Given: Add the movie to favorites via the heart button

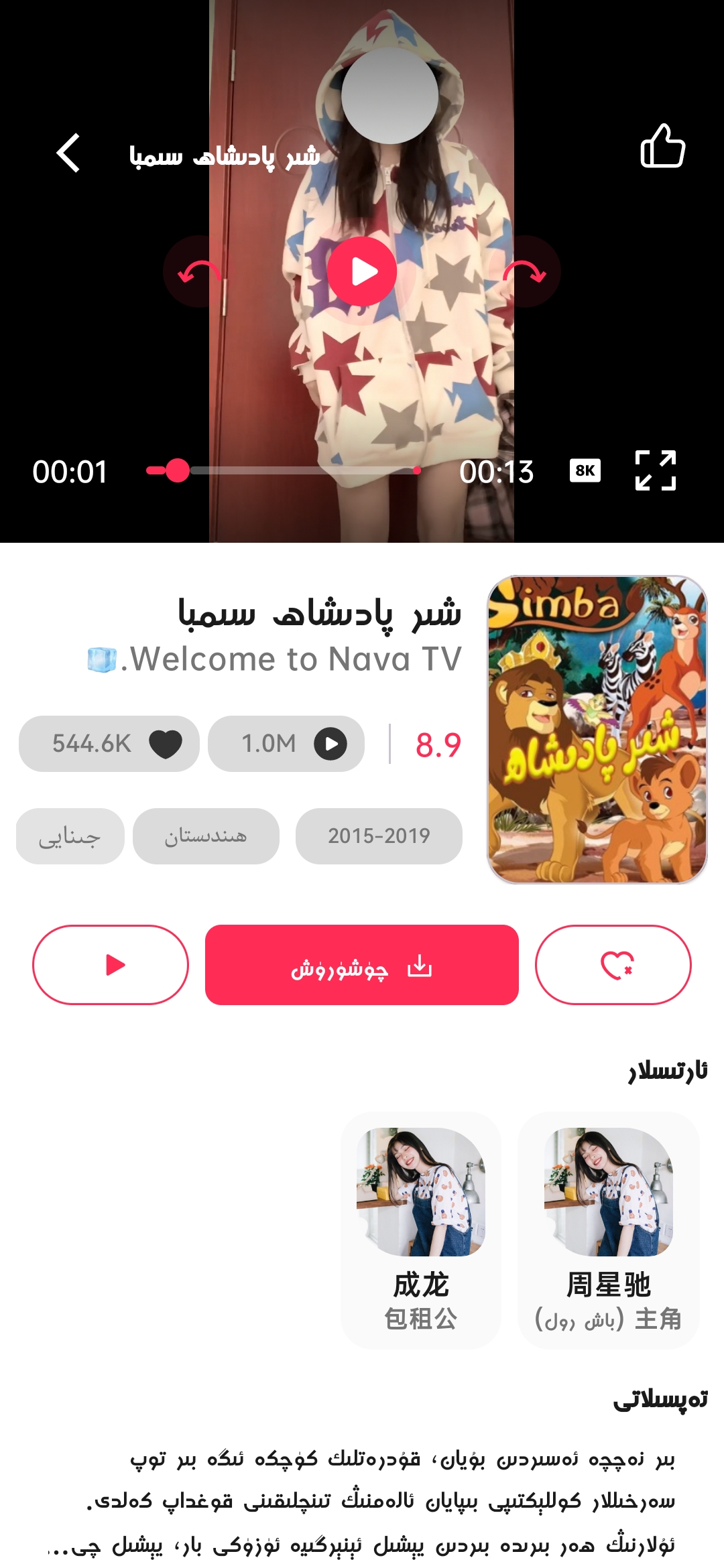Looking at the screenshot, I should point(613,965).
